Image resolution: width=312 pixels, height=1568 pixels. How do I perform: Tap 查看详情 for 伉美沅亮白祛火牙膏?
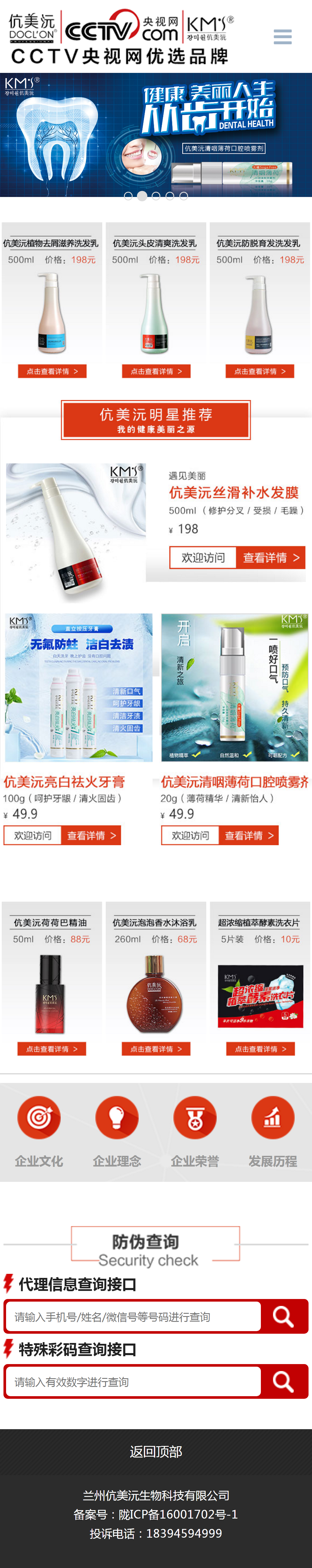[91, 836]
